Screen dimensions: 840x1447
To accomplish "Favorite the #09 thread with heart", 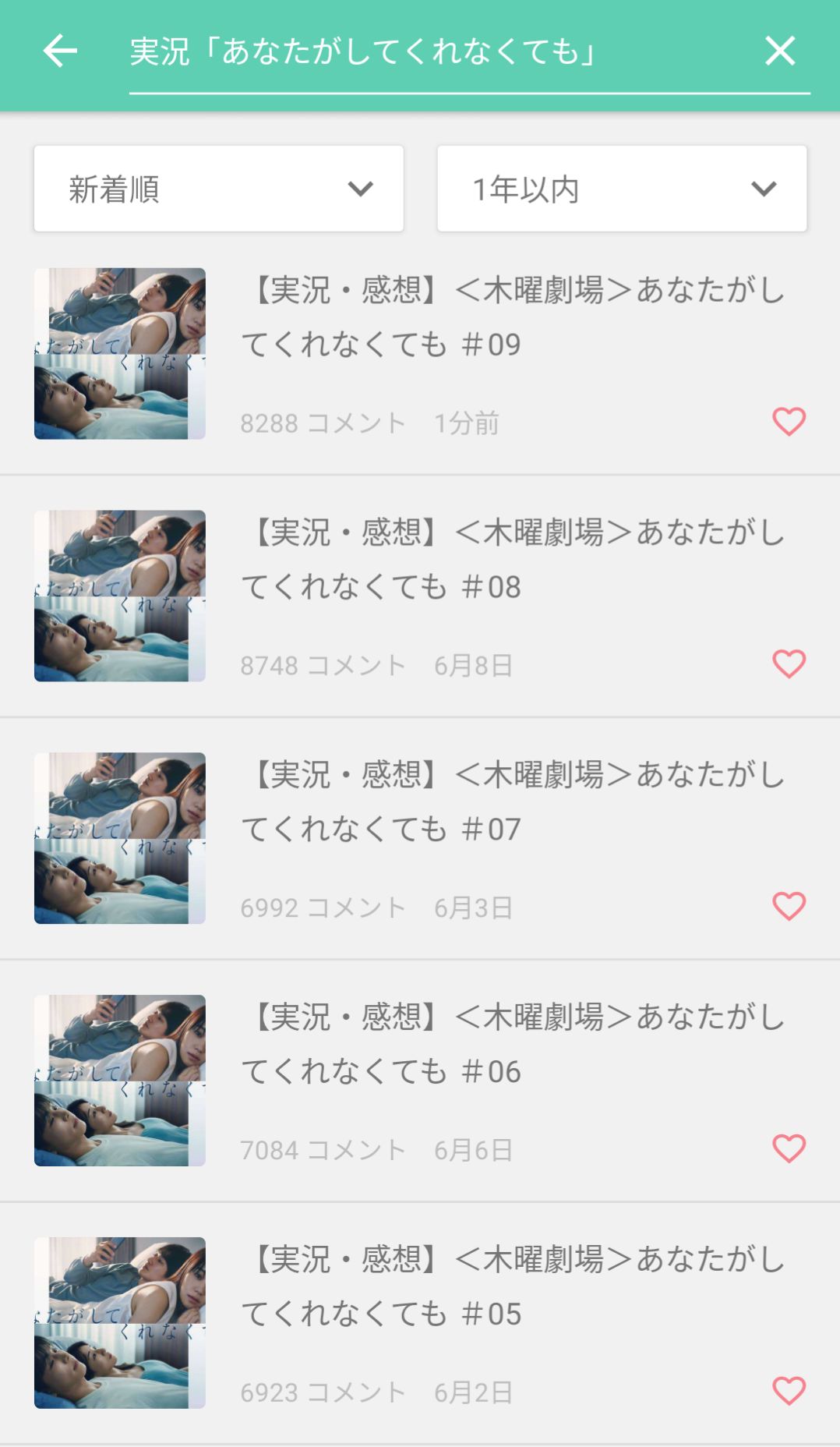I will click(x=789, y=422).
